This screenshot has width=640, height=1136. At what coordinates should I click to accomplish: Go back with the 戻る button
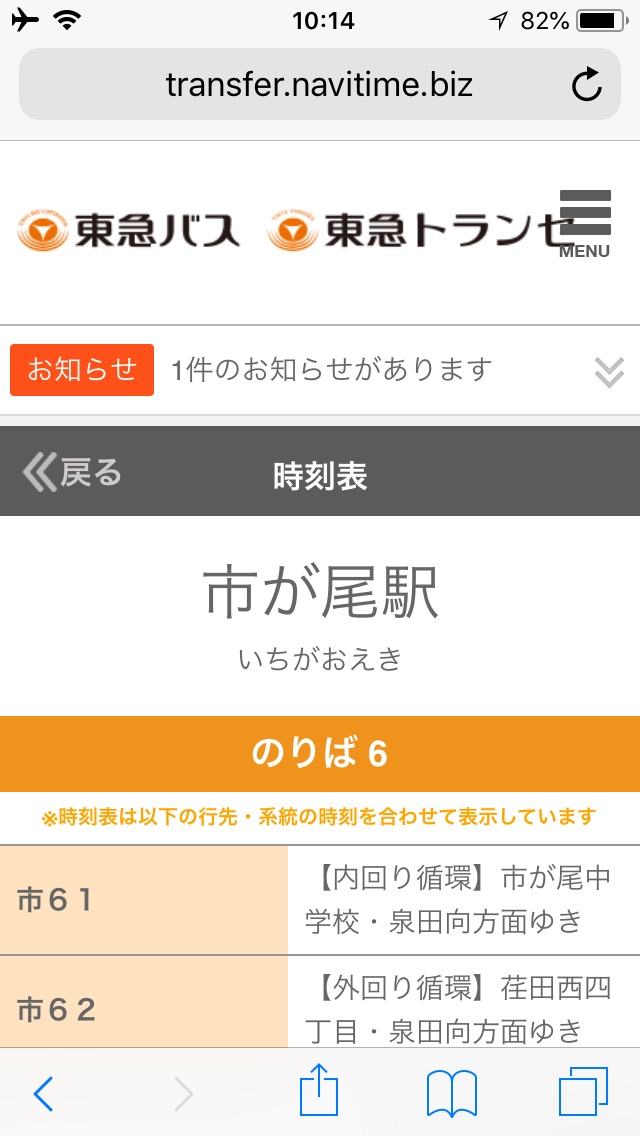[x=72, y=473]
